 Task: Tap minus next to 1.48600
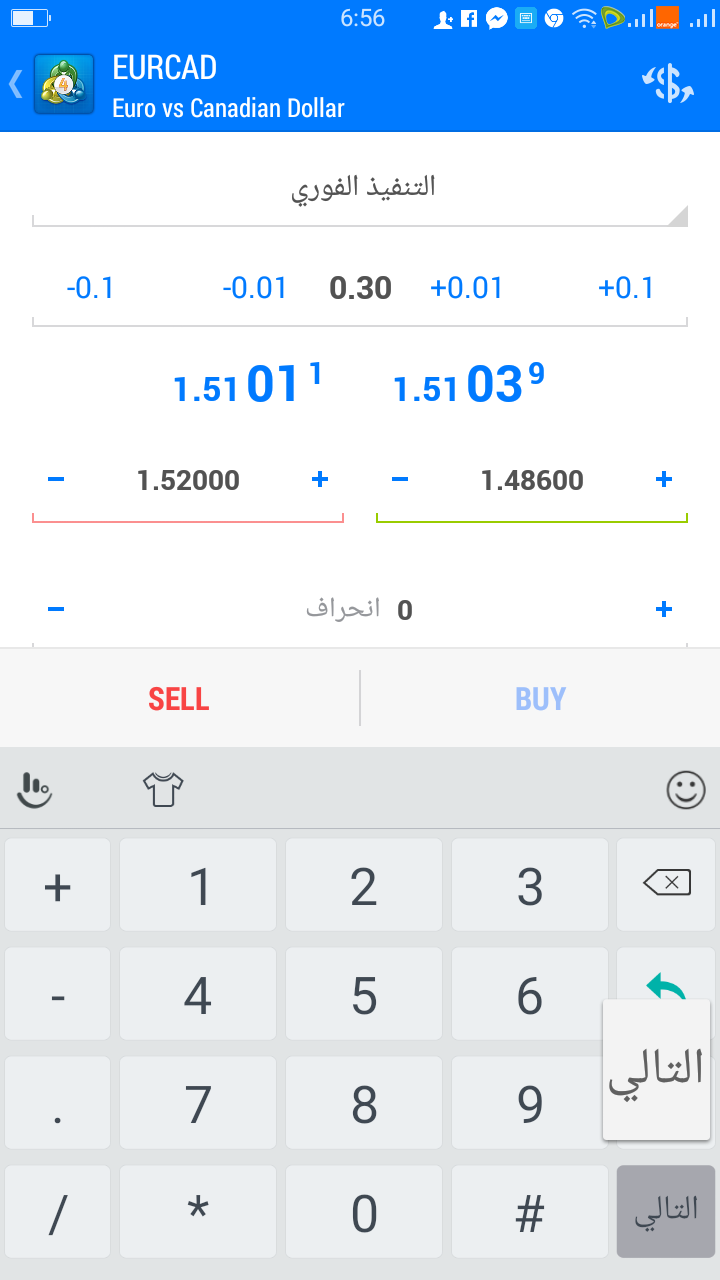[x=400, y=480]
